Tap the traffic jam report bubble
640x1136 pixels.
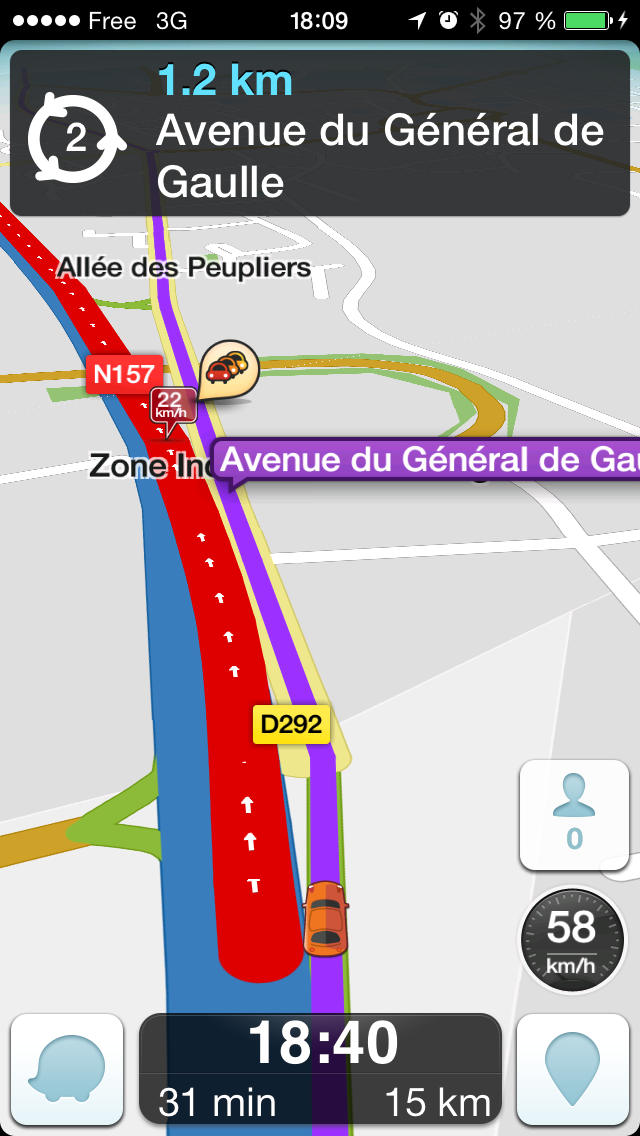229,369
